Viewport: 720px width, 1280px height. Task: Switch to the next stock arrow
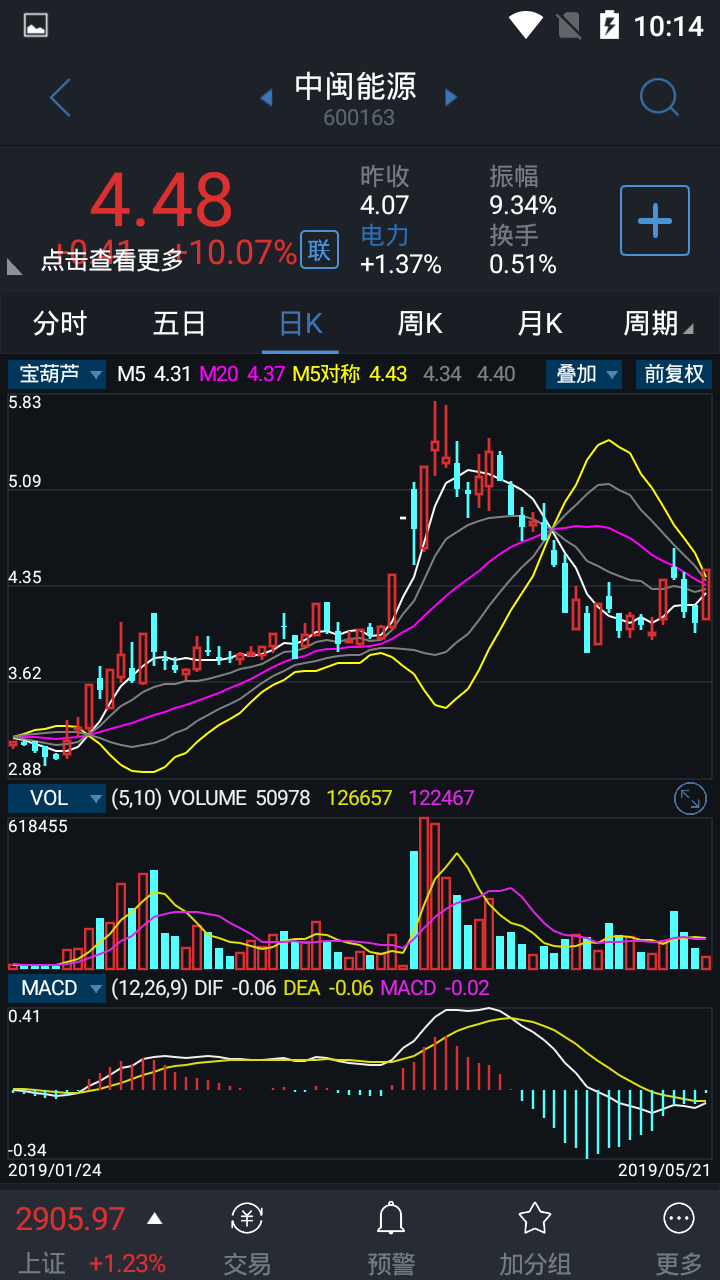pos(451,97)
